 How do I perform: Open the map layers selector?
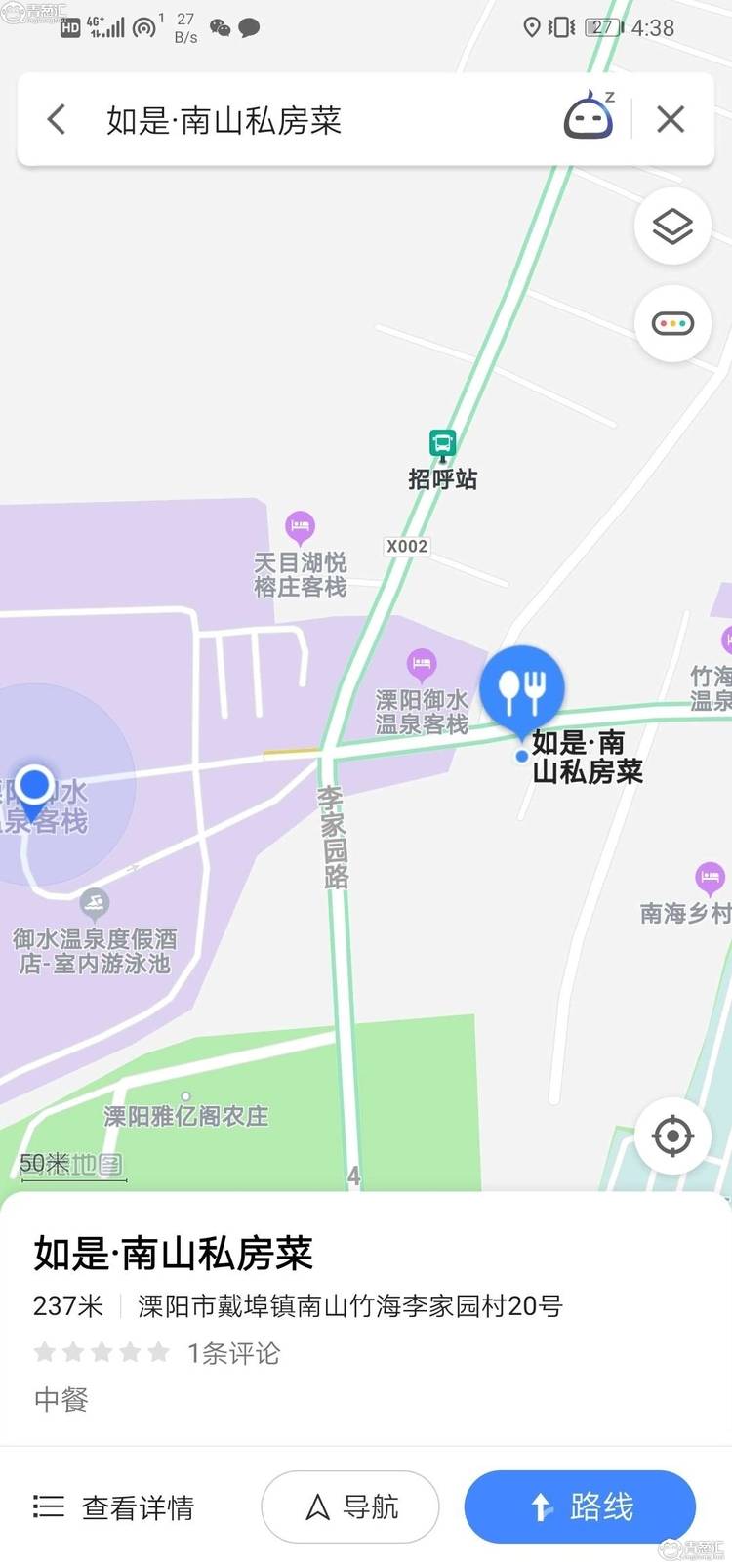(x=672, y=227)
